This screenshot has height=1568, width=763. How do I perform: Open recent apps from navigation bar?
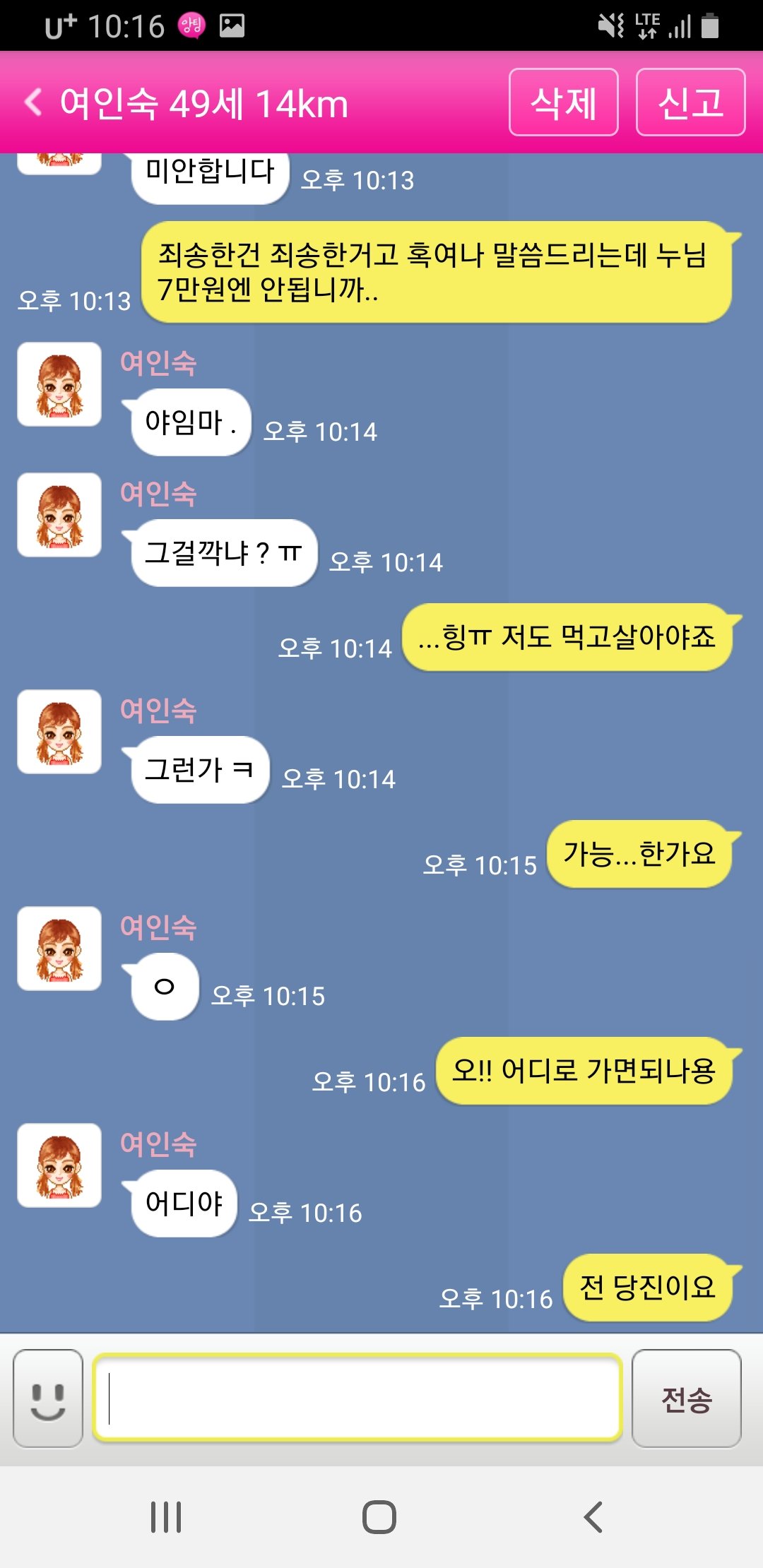[x=166, y=1516]
